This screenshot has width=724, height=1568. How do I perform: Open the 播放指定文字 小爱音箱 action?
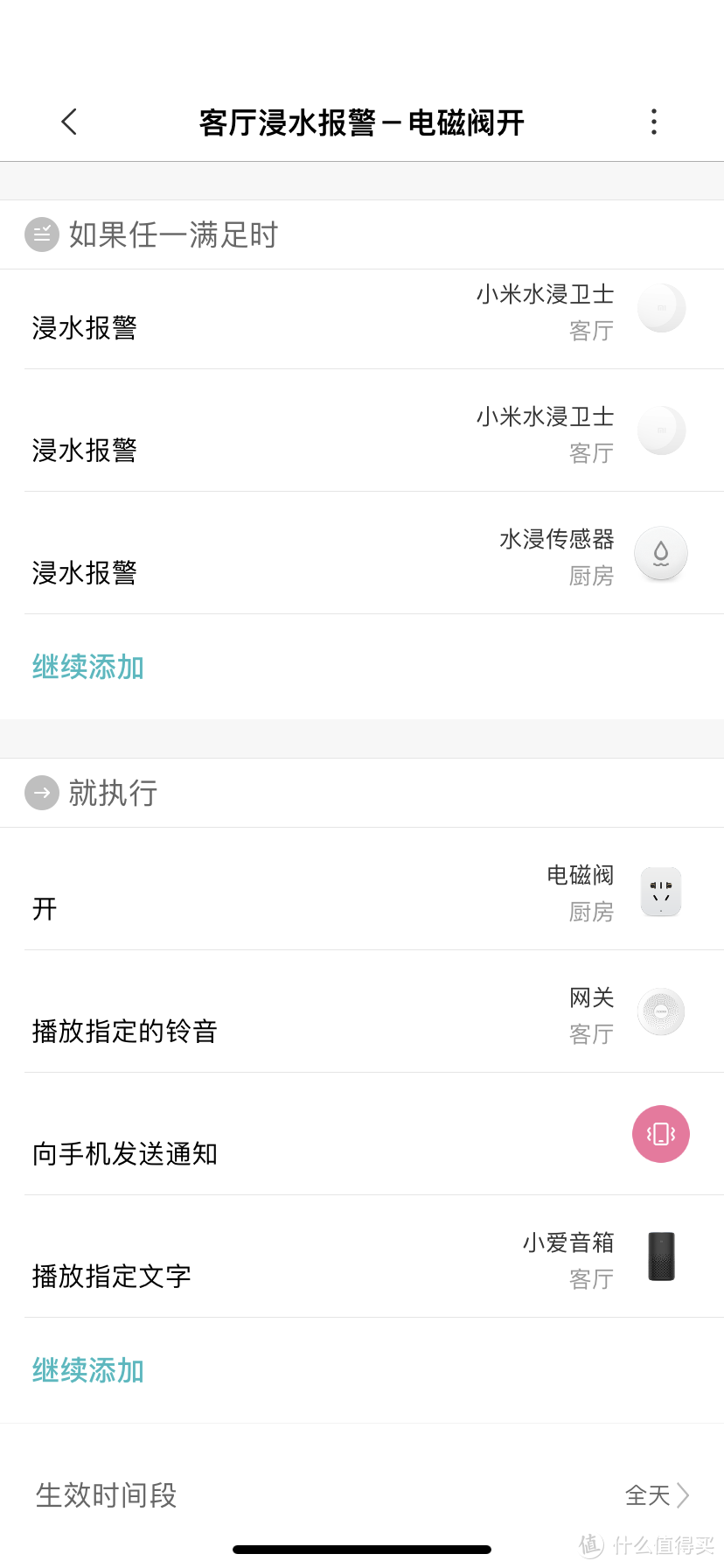pos(362,1258)
